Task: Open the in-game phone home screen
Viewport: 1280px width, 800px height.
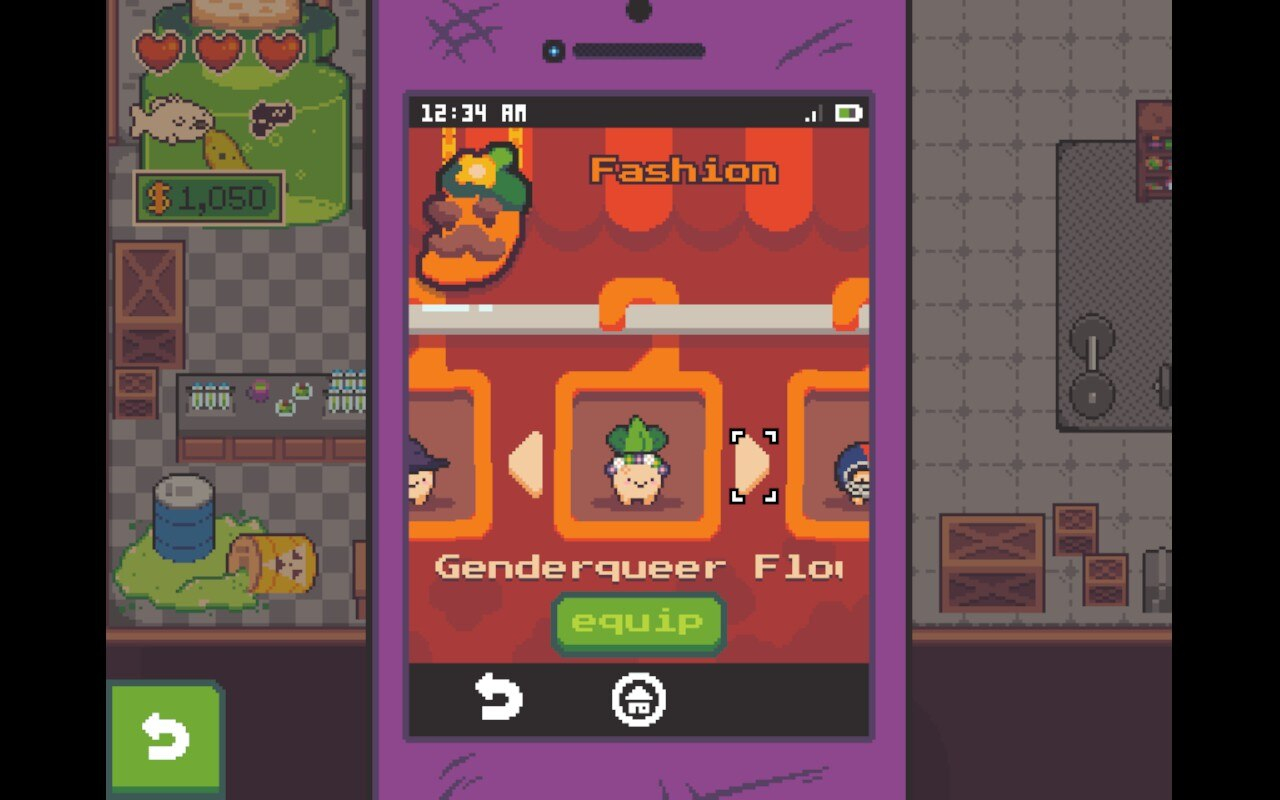Action: 639,698
